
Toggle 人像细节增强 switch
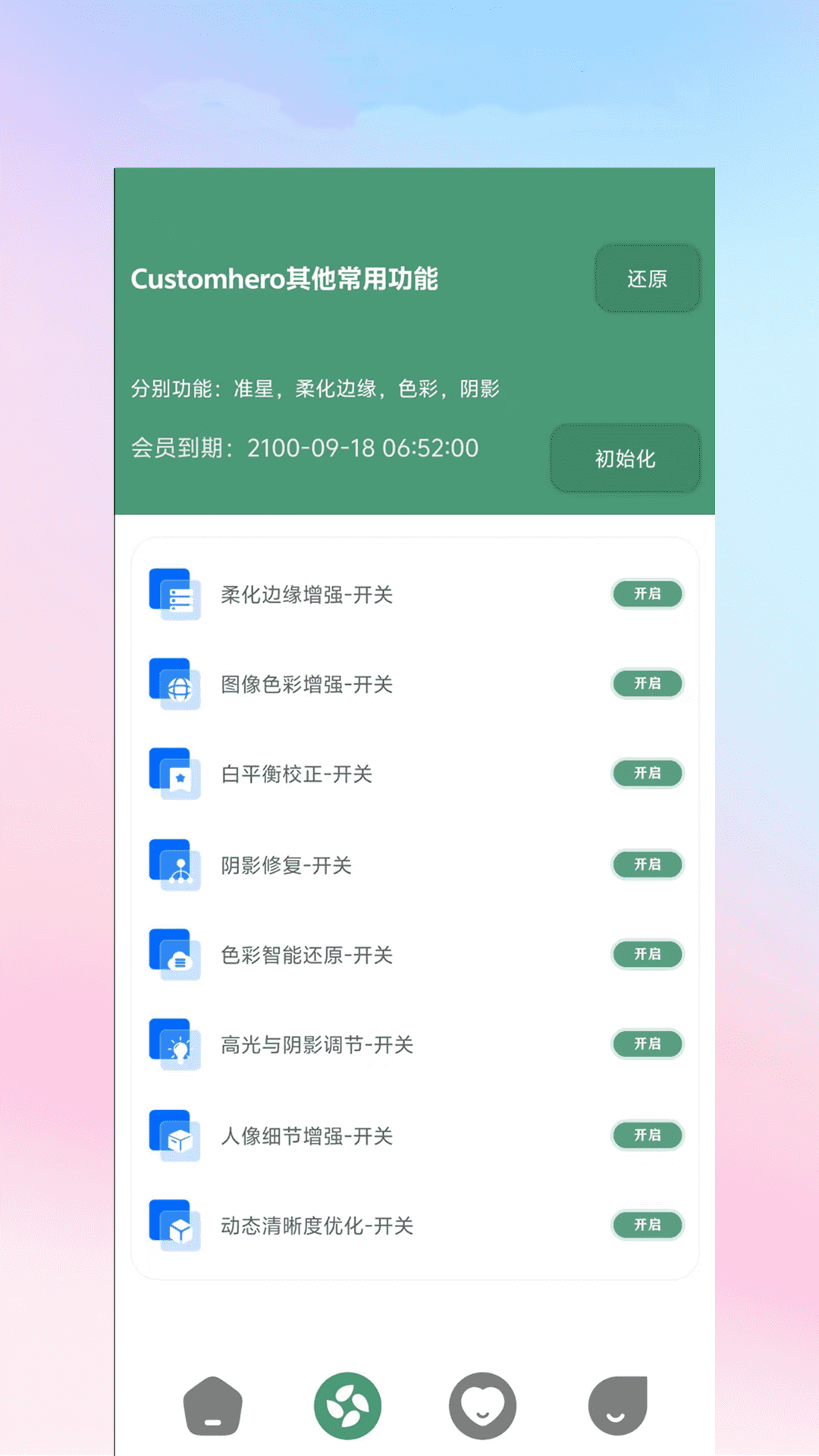coord(648,1135)
